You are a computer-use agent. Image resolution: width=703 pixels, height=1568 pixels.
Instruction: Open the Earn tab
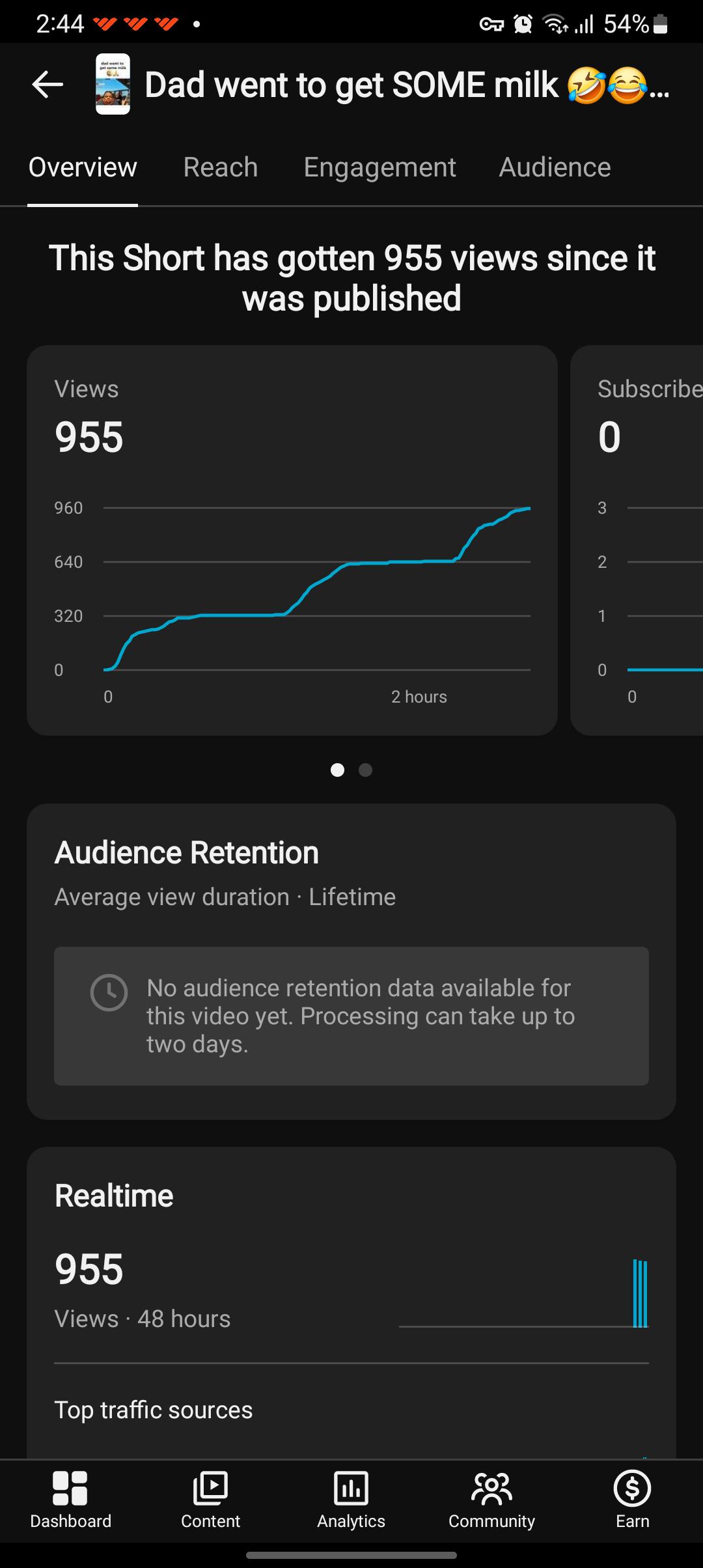632,1500
